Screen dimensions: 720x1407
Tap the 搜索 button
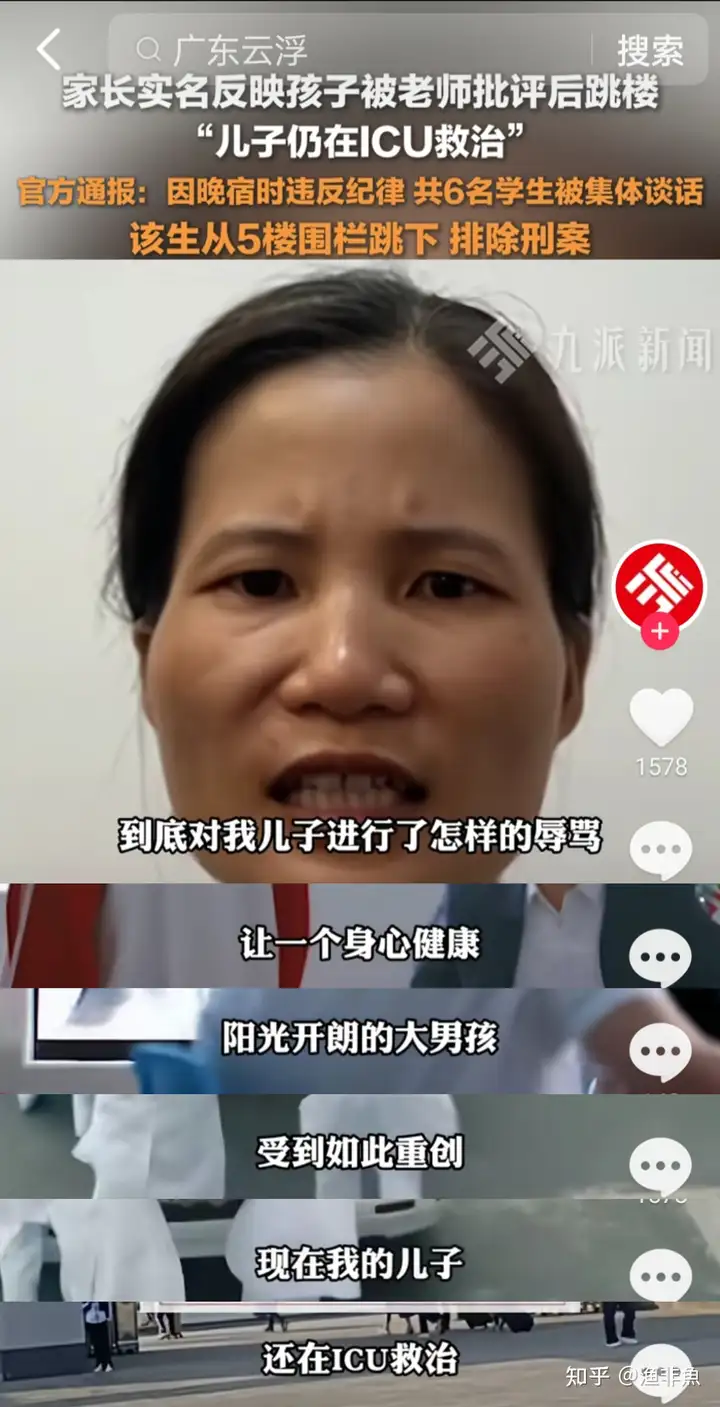649,49
